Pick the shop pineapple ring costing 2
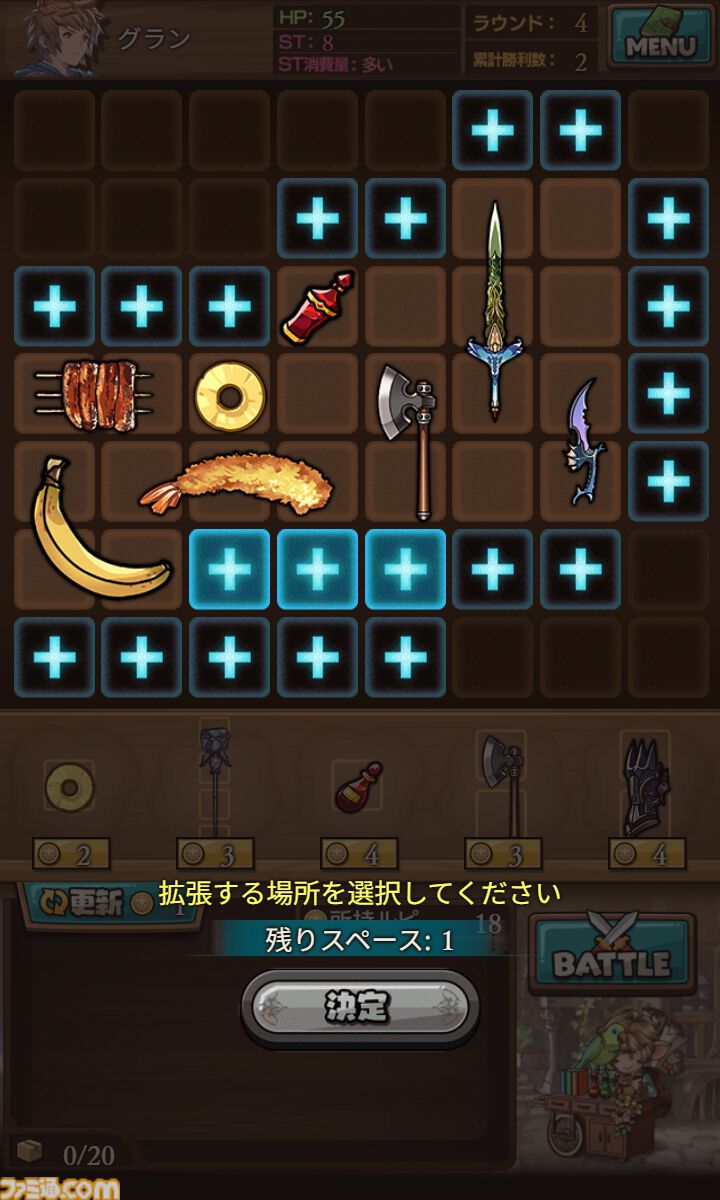Screen dimensions: 720x1200 click(71, 789)
